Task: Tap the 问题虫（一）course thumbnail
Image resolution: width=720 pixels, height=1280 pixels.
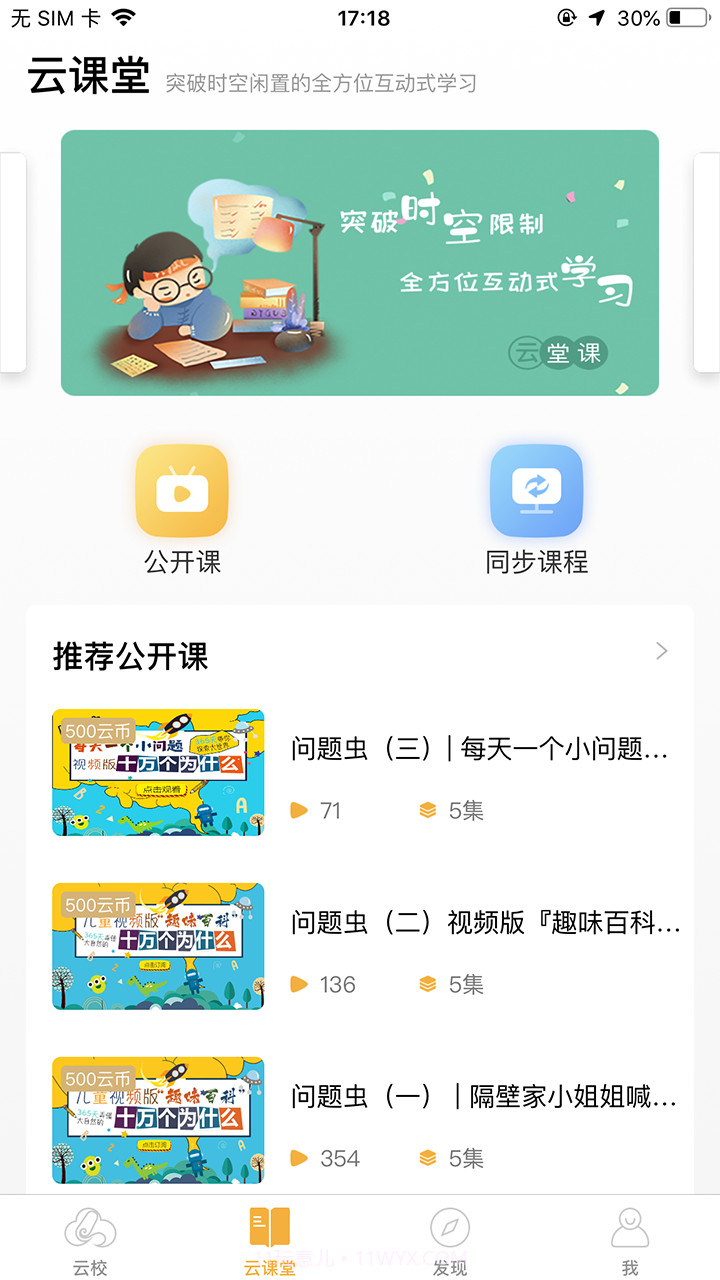Action: pos(157,1120)
